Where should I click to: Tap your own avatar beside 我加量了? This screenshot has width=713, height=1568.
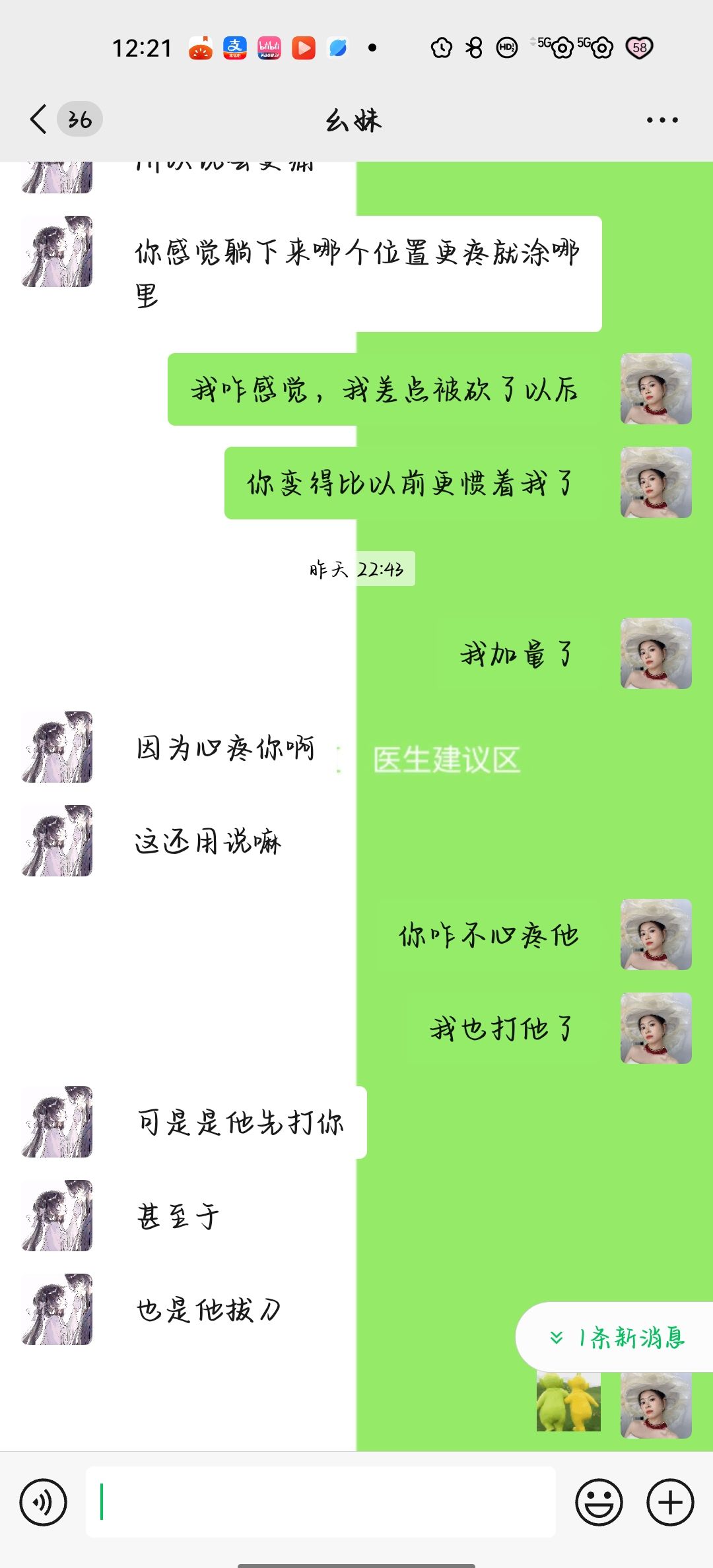[656, 653]
